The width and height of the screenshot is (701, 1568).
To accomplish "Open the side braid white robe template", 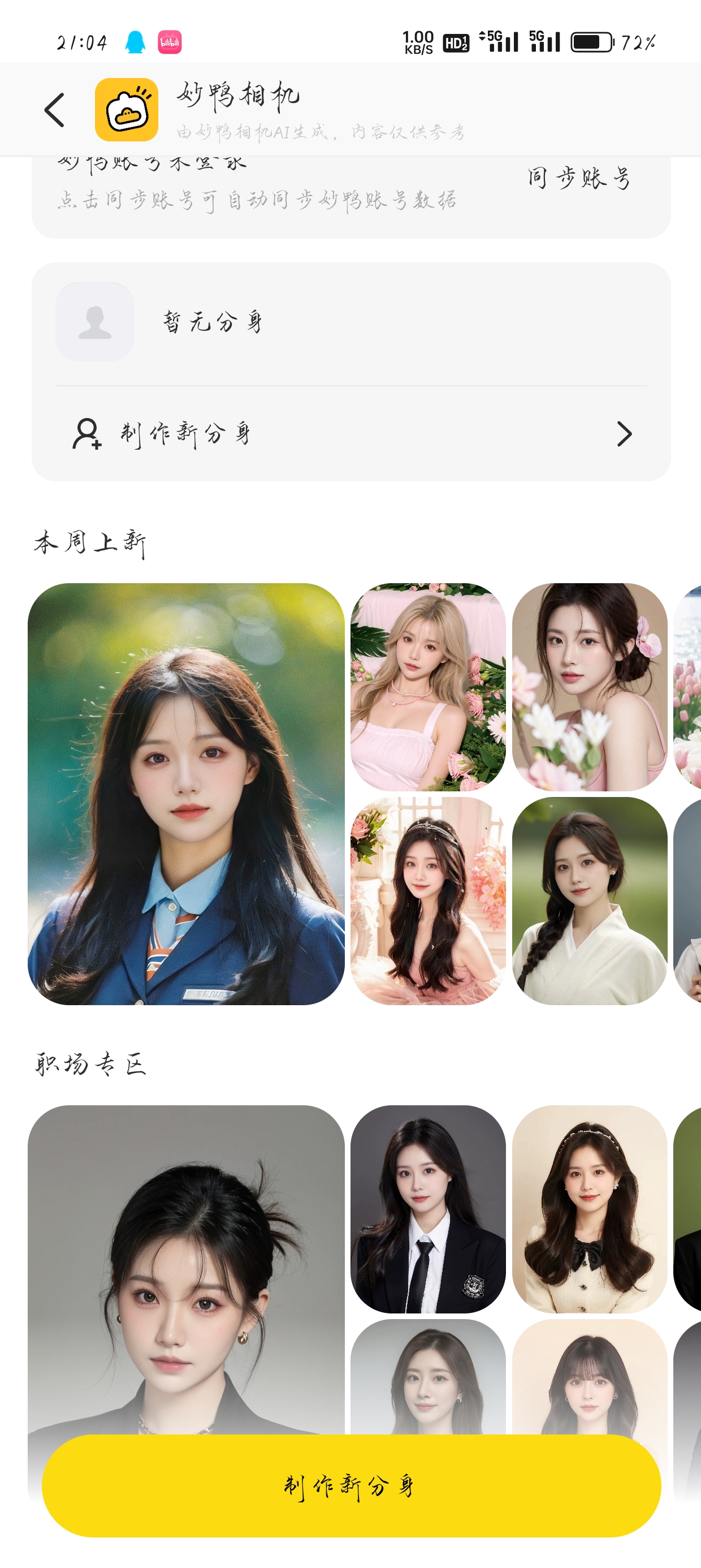I will (589, 901).
